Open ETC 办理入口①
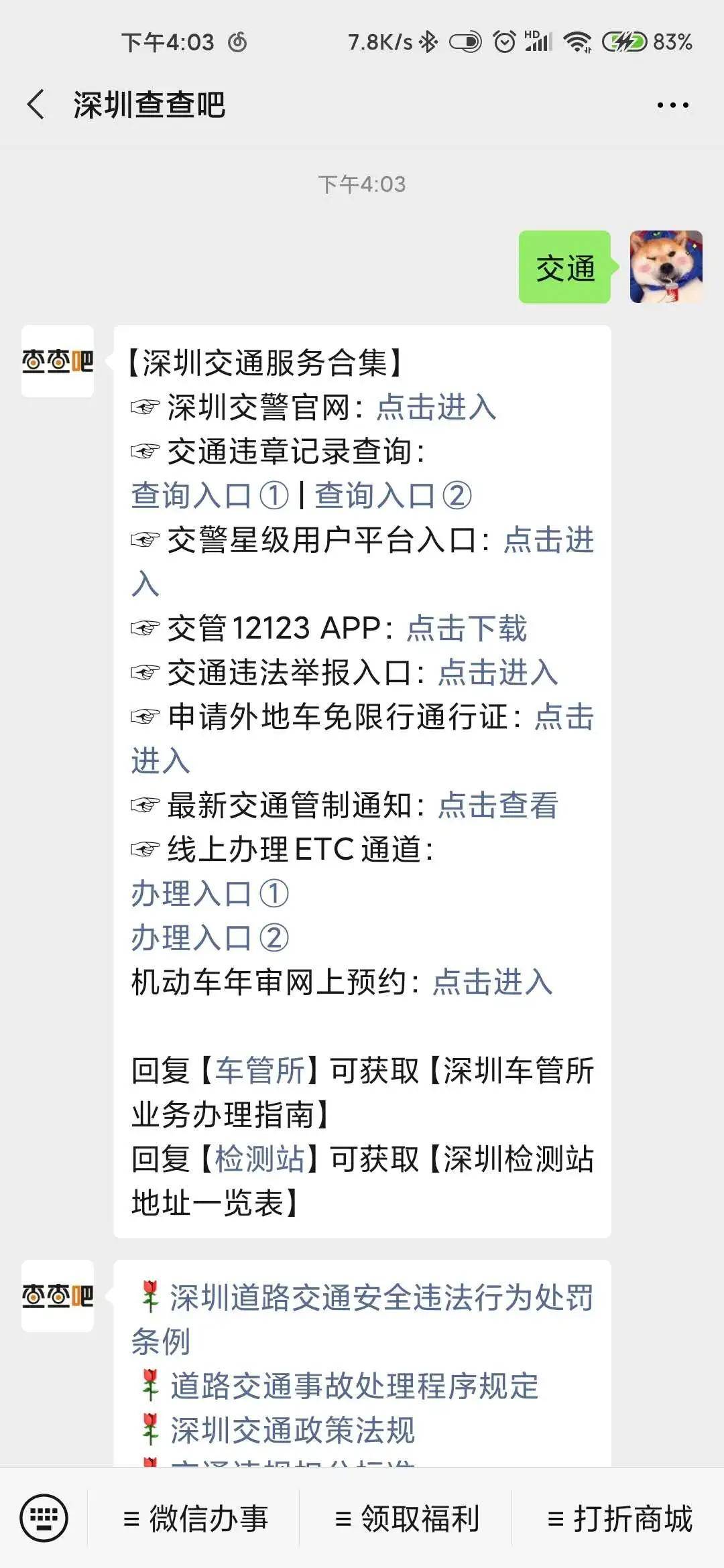The image size is (724, 1568). 209,893
